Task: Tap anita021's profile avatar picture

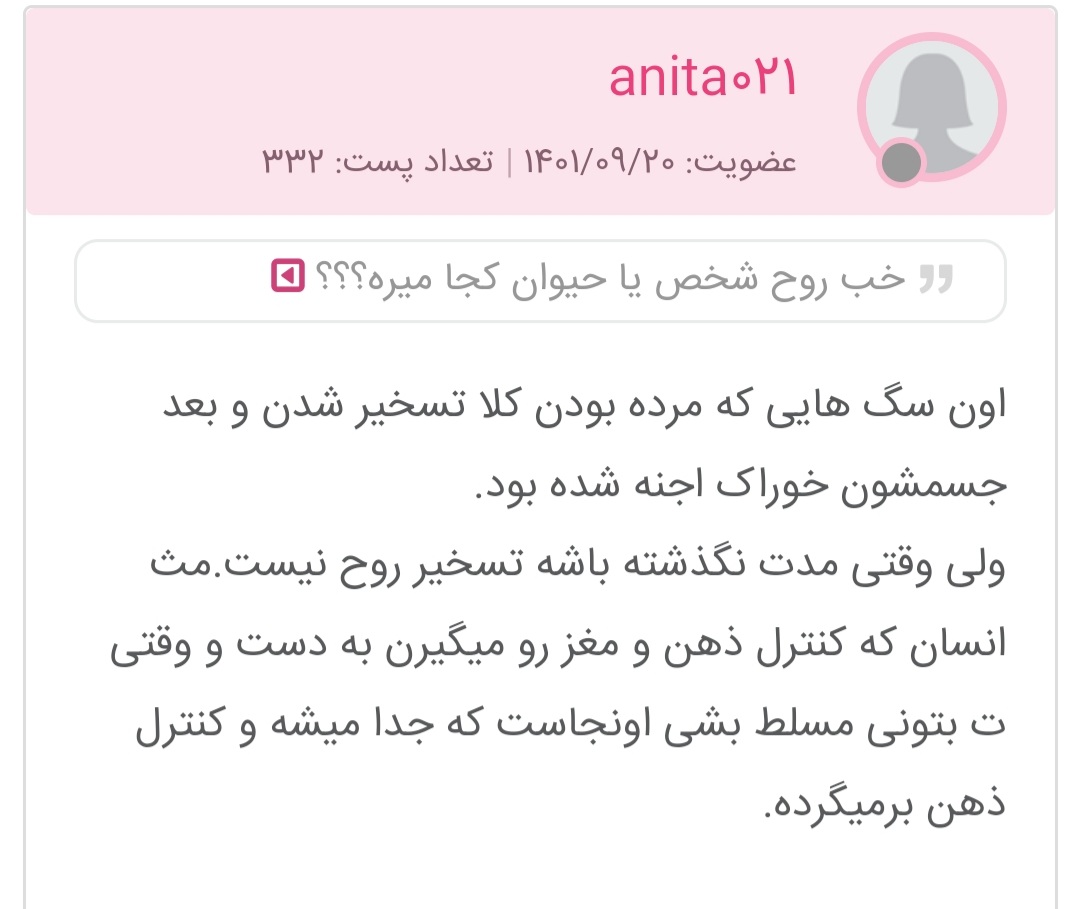Action: point(931,107)
